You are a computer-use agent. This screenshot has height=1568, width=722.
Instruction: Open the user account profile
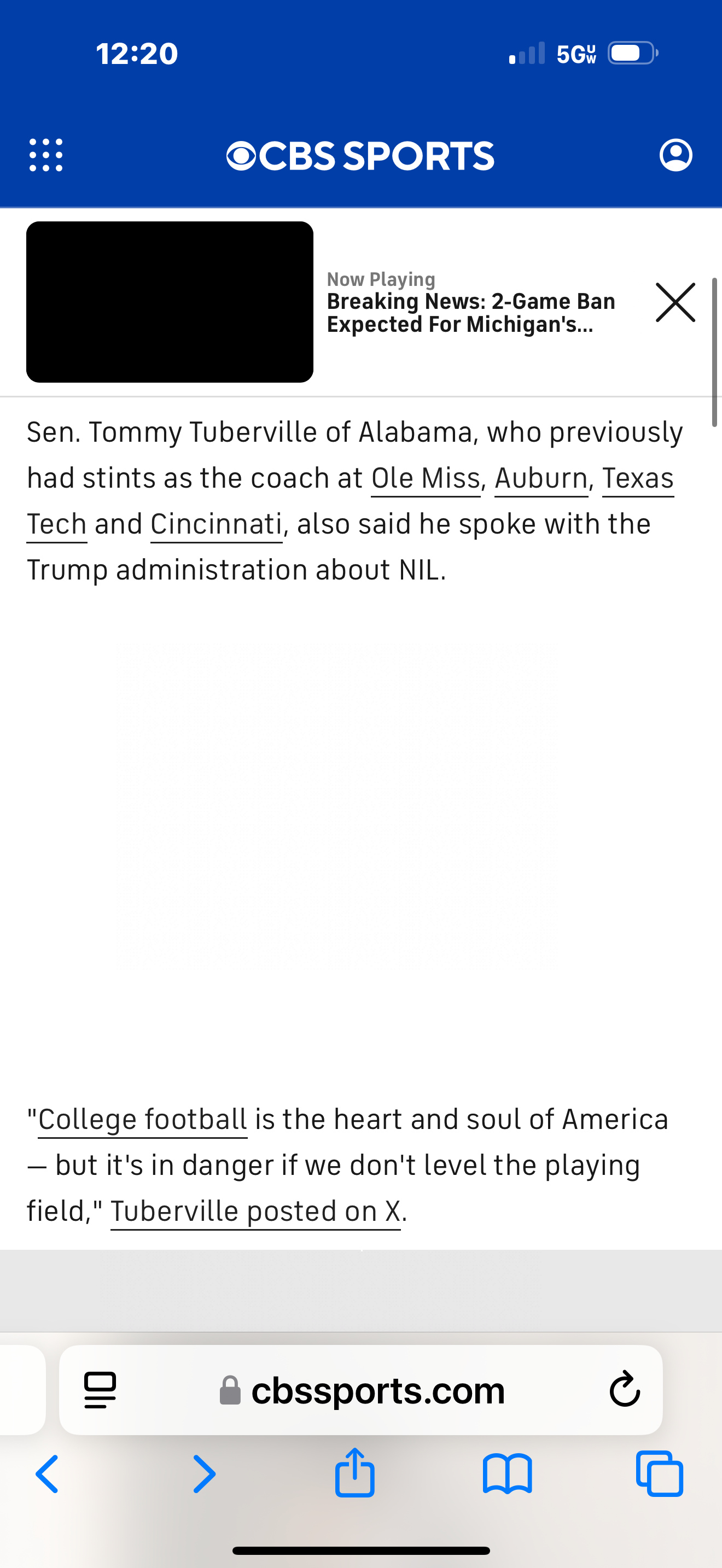coord(675,155)
